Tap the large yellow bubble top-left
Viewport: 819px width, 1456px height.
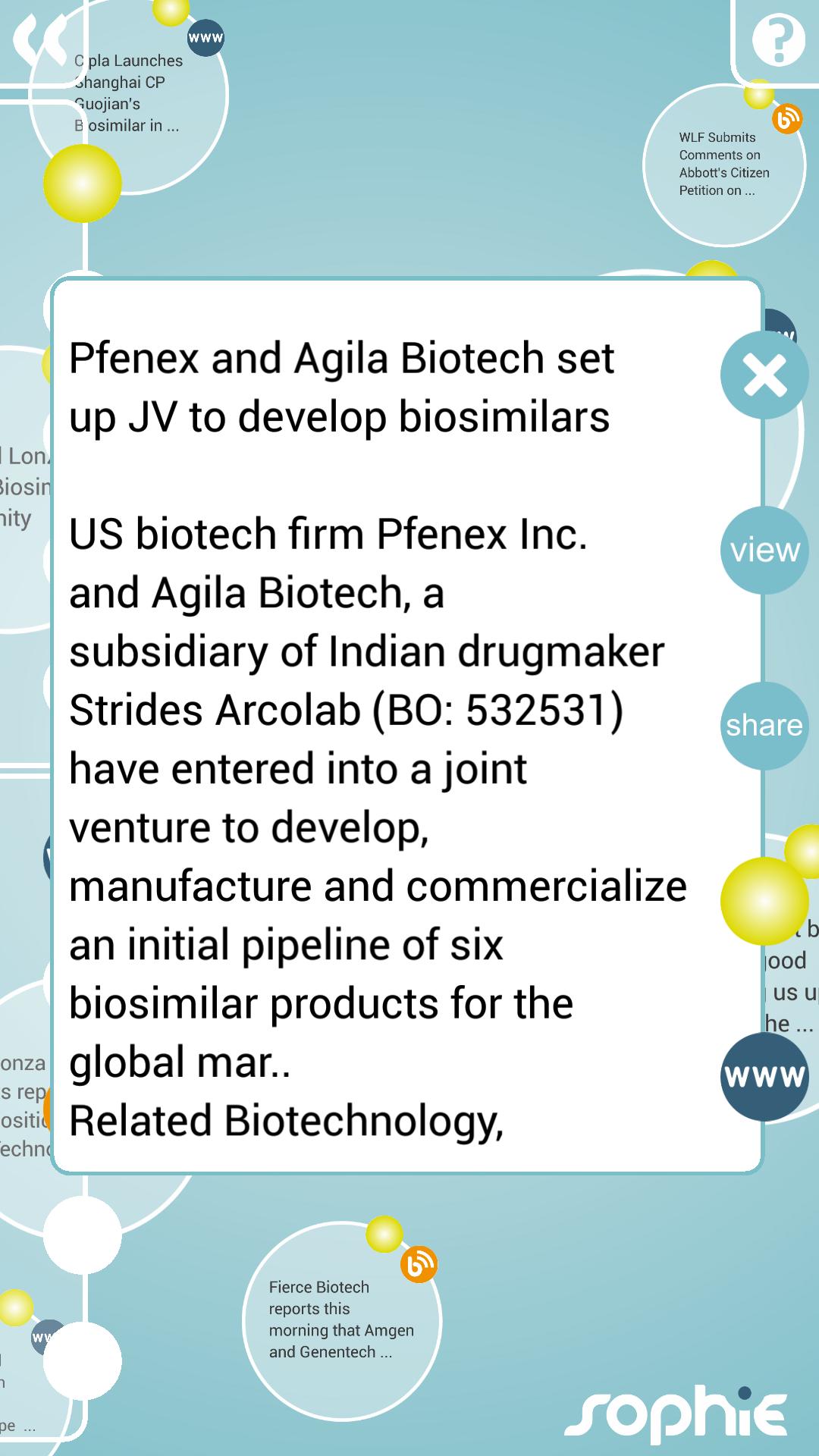click(83, 184)
